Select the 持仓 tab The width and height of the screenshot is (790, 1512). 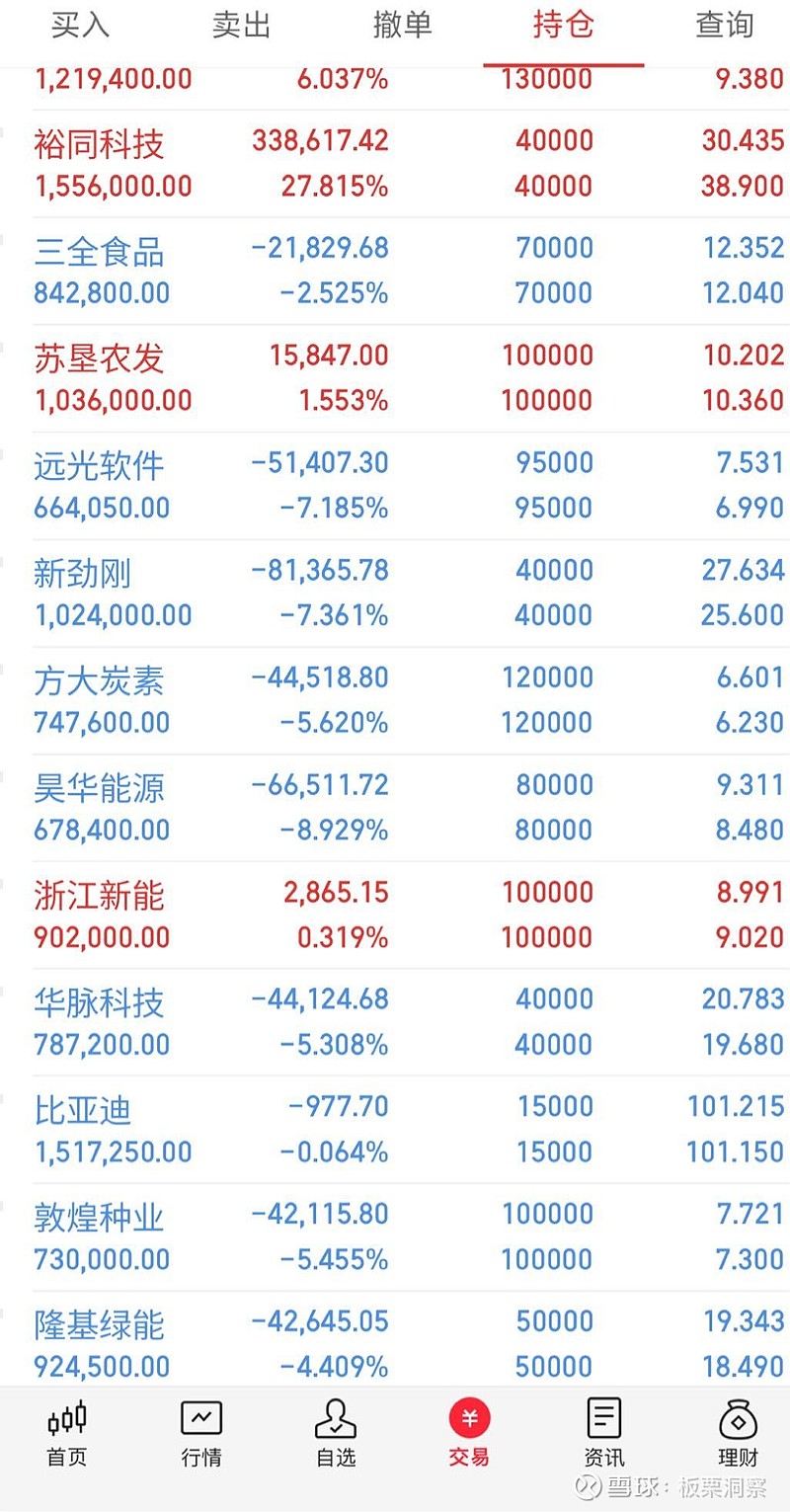(x=563, y=25)
